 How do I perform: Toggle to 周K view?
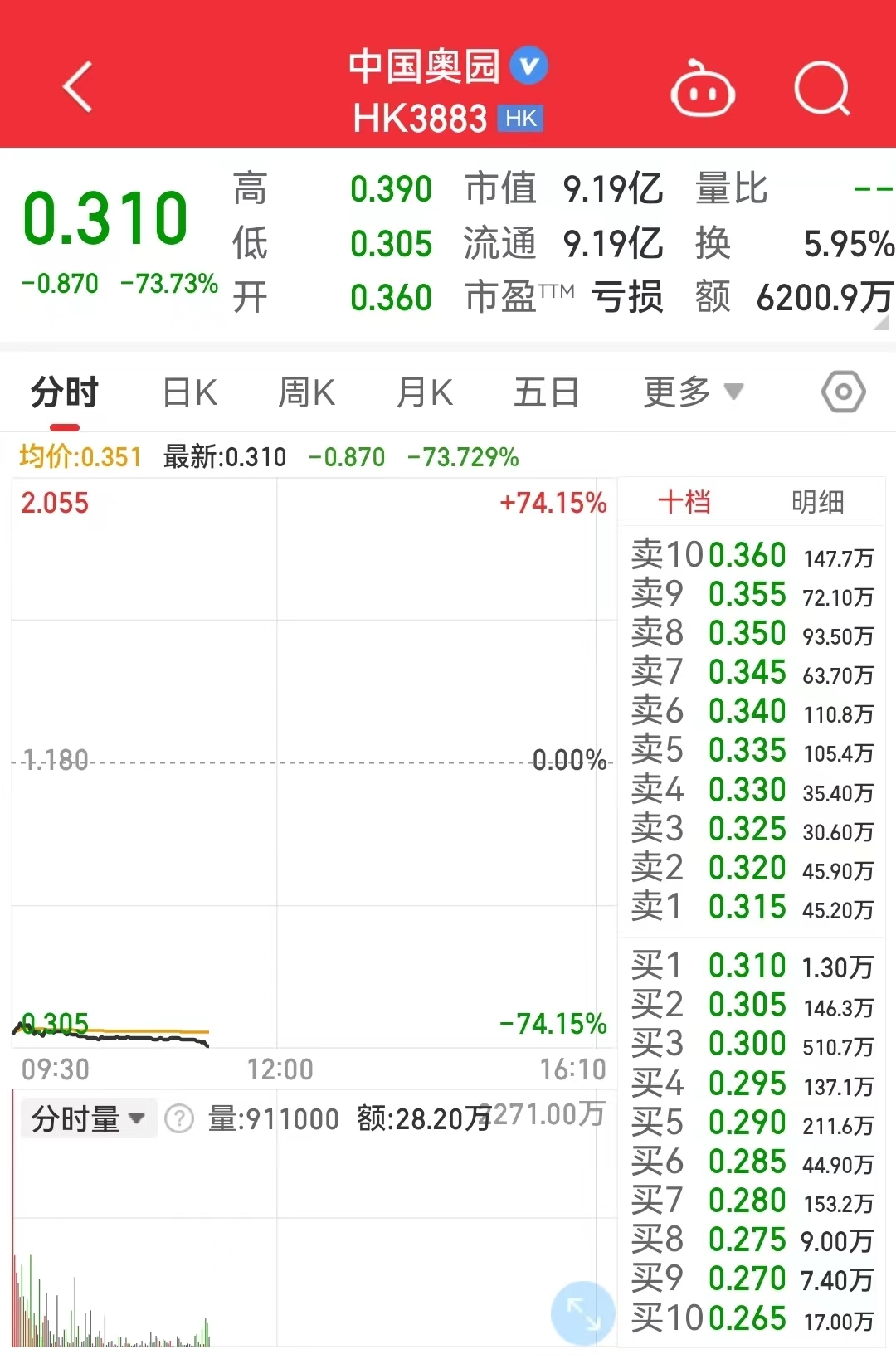coord(306,391)
